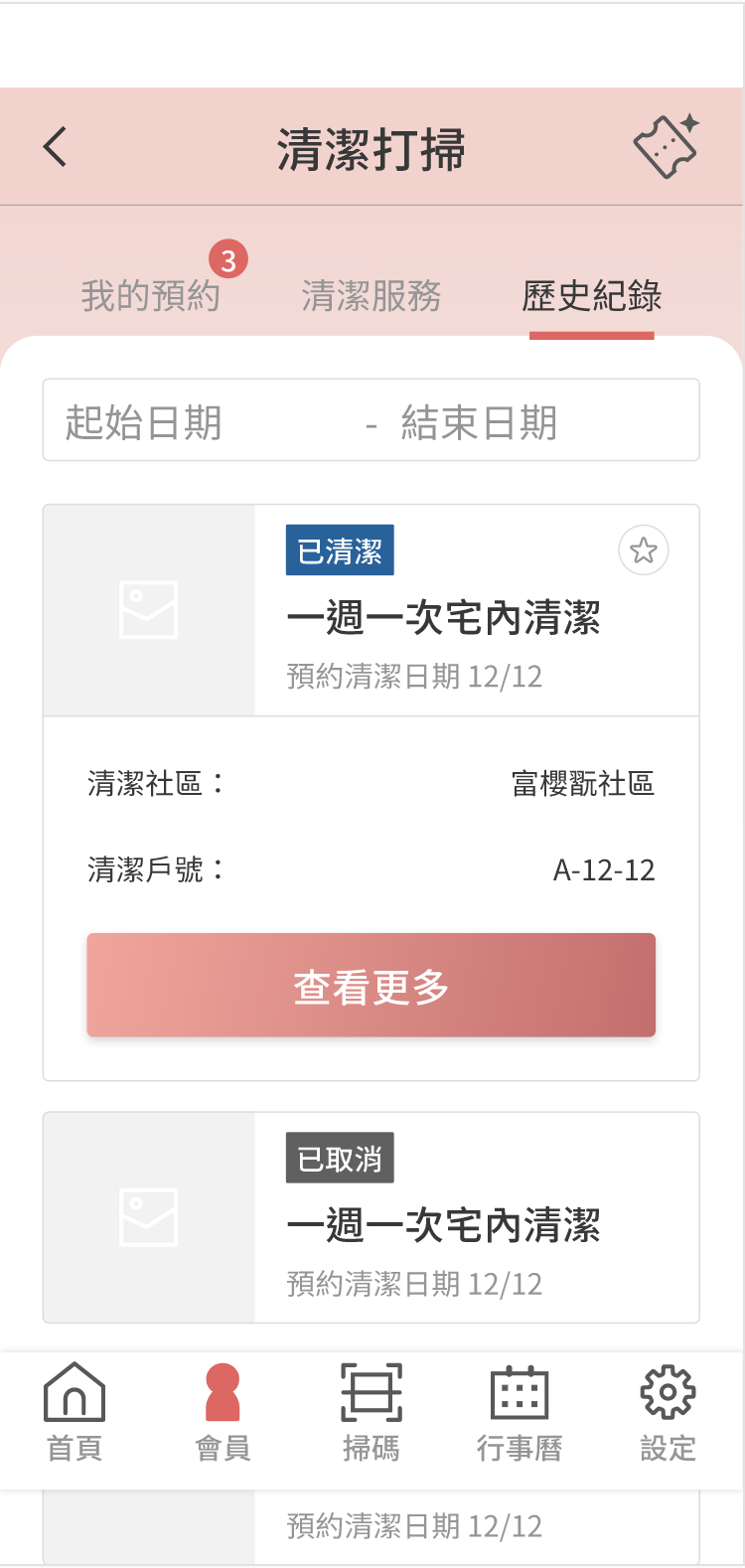Open the 行事曆 calendar tab
Viewport: 745px width, 1568px height.
click(520, 1413)
